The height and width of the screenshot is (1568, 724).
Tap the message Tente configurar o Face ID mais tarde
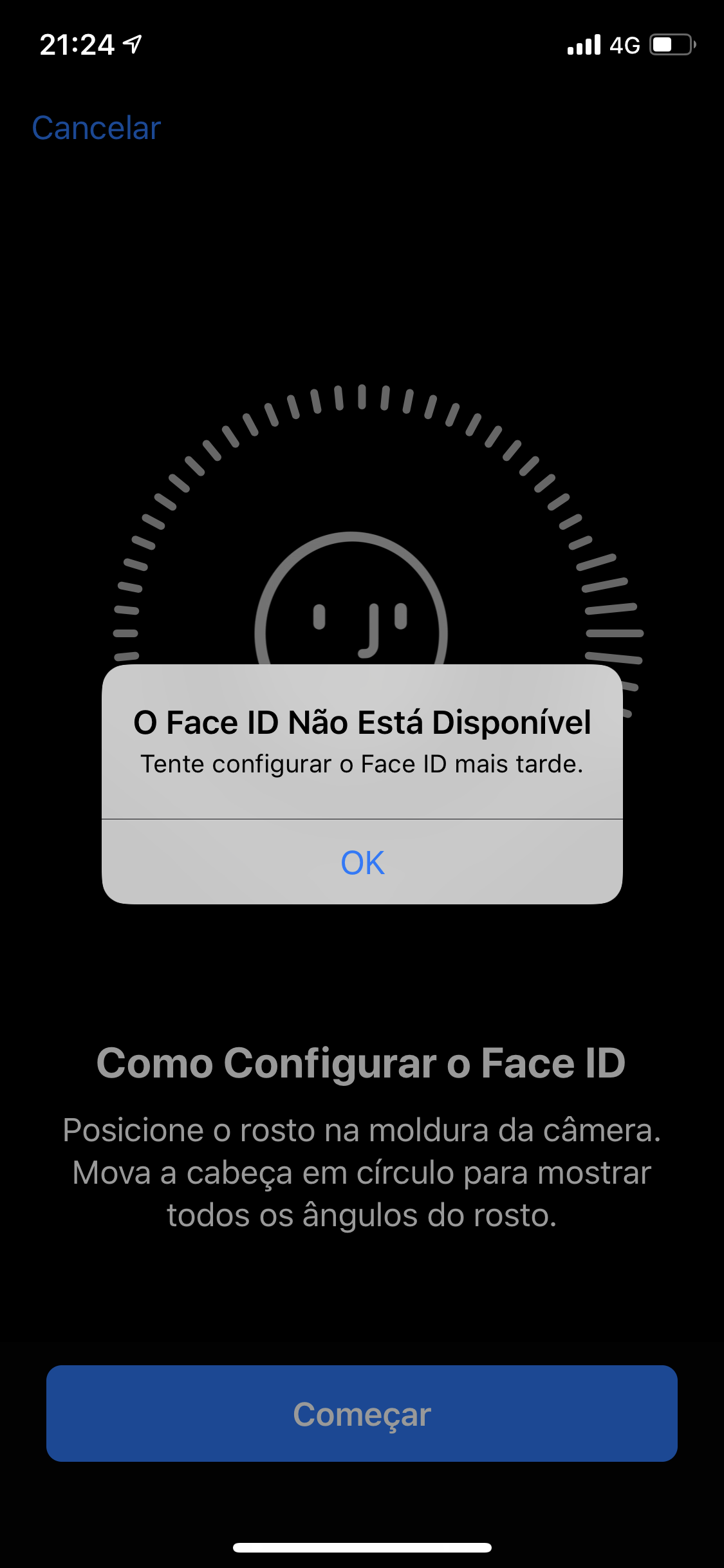[362, 765]
